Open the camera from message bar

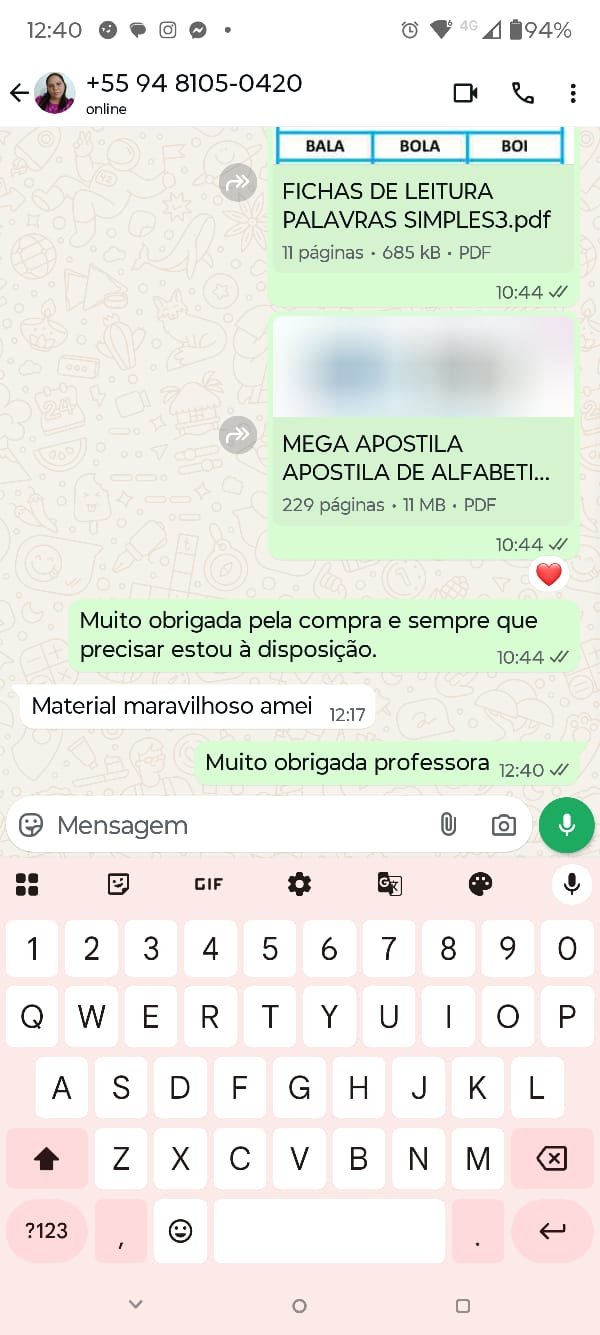click(503, 825)
